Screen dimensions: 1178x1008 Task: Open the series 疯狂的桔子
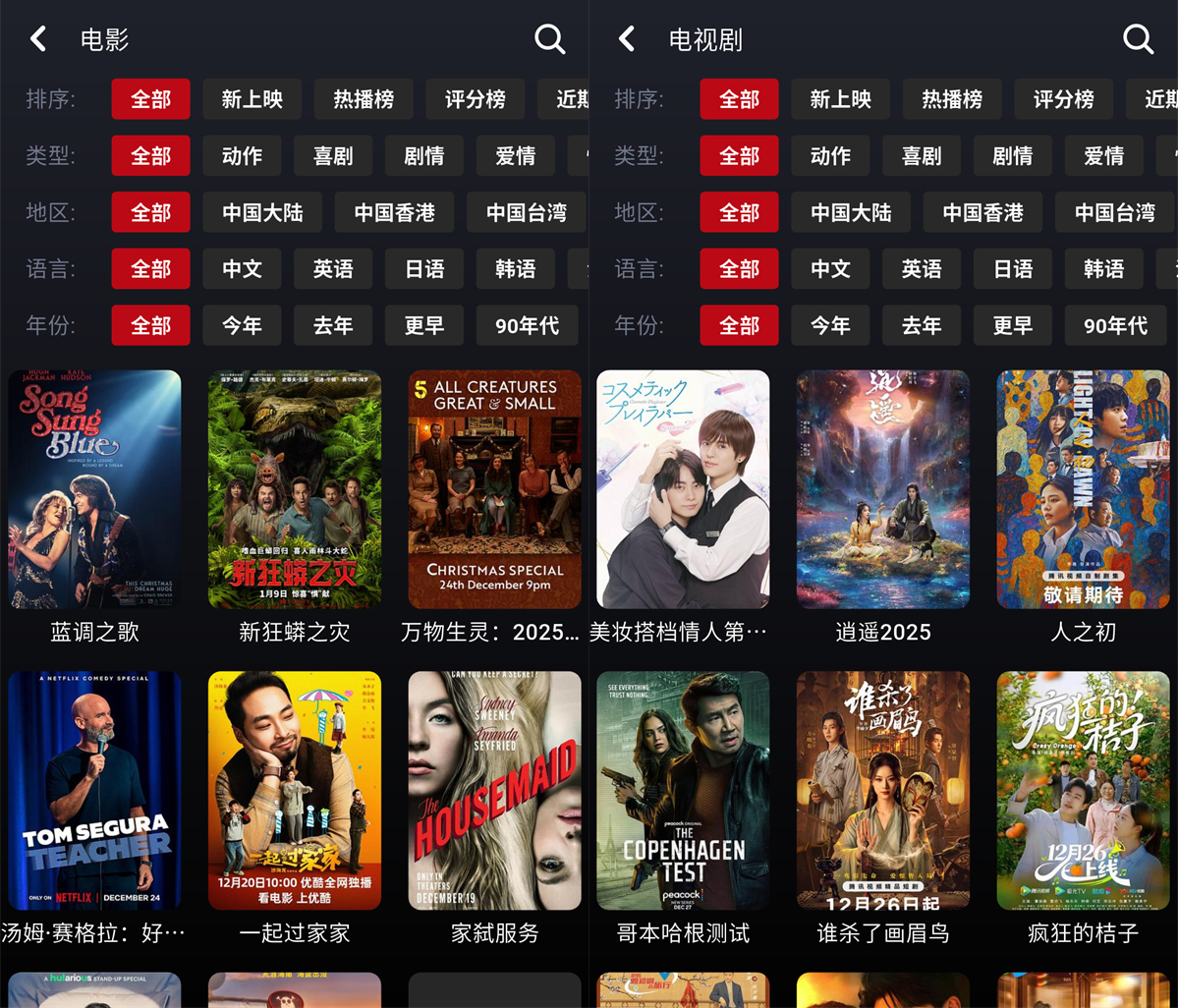[1083, 790]
